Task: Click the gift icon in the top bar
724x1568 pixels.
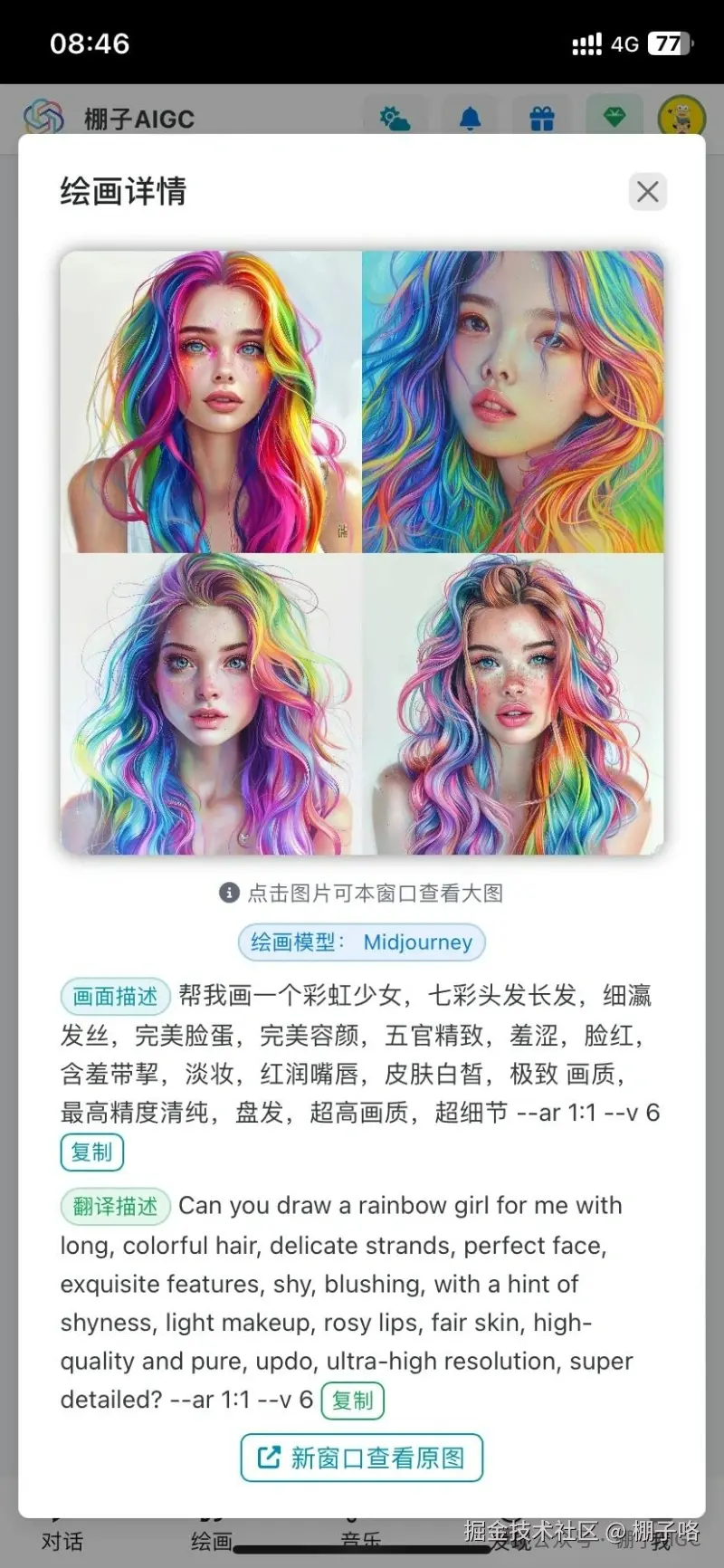Action: pyautogui.click(x=541, y=118)
